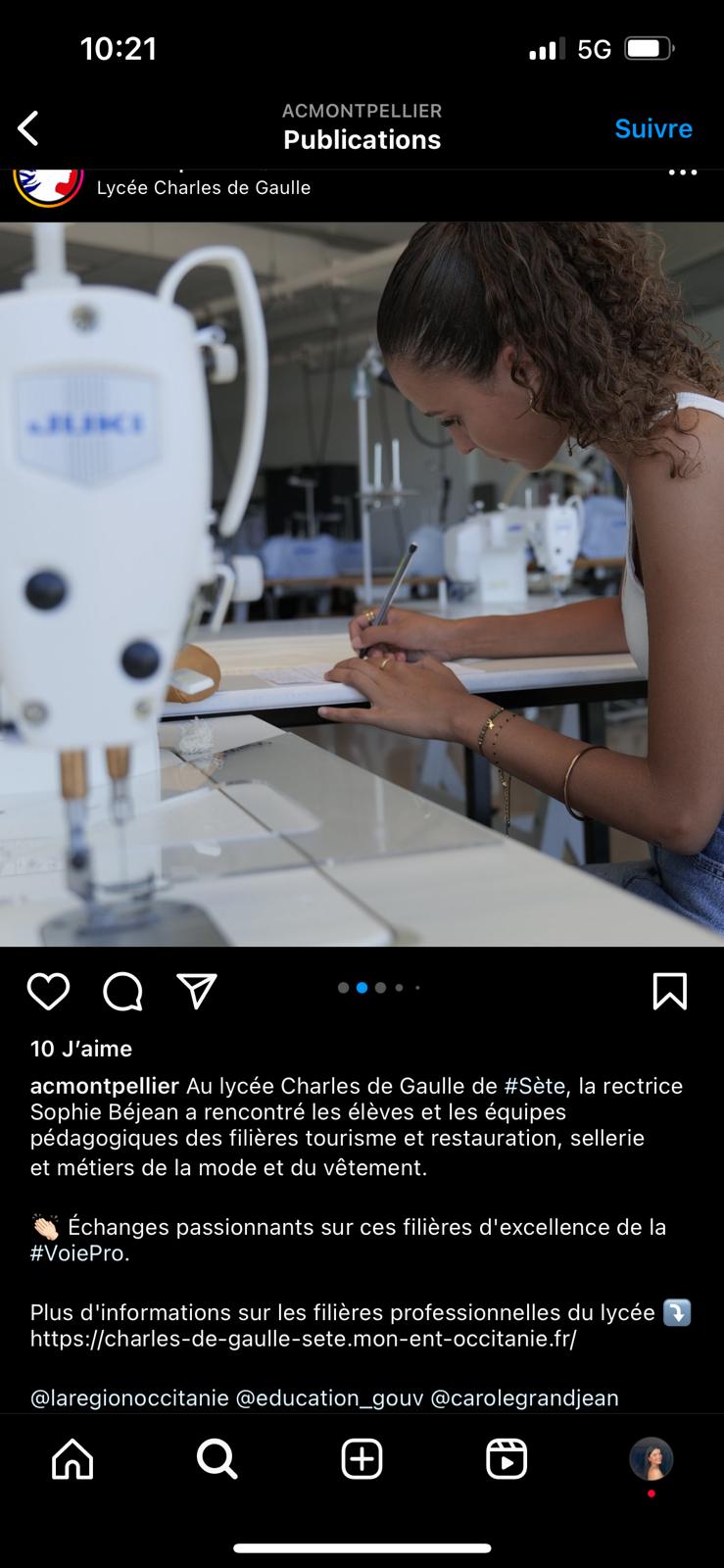This screenshot has width=724, height=1568.
Task: Follow acmontpellier with Suivre
Action: click(652, 128)
